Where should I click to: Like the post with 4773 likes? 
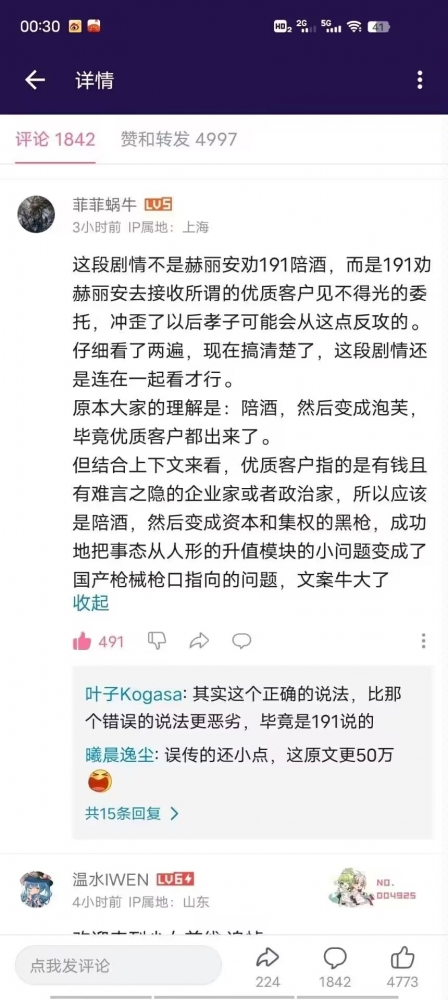(x=403, y=967)
